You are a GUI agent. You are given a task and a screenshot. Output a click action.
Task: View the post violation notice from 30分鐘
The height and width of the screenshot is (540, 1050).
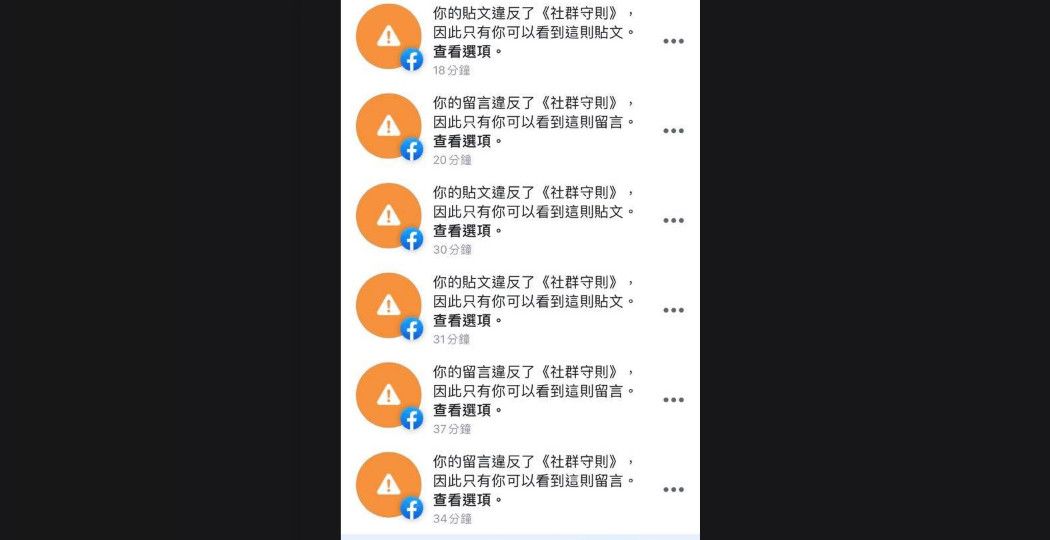click(x=533, y=212)
